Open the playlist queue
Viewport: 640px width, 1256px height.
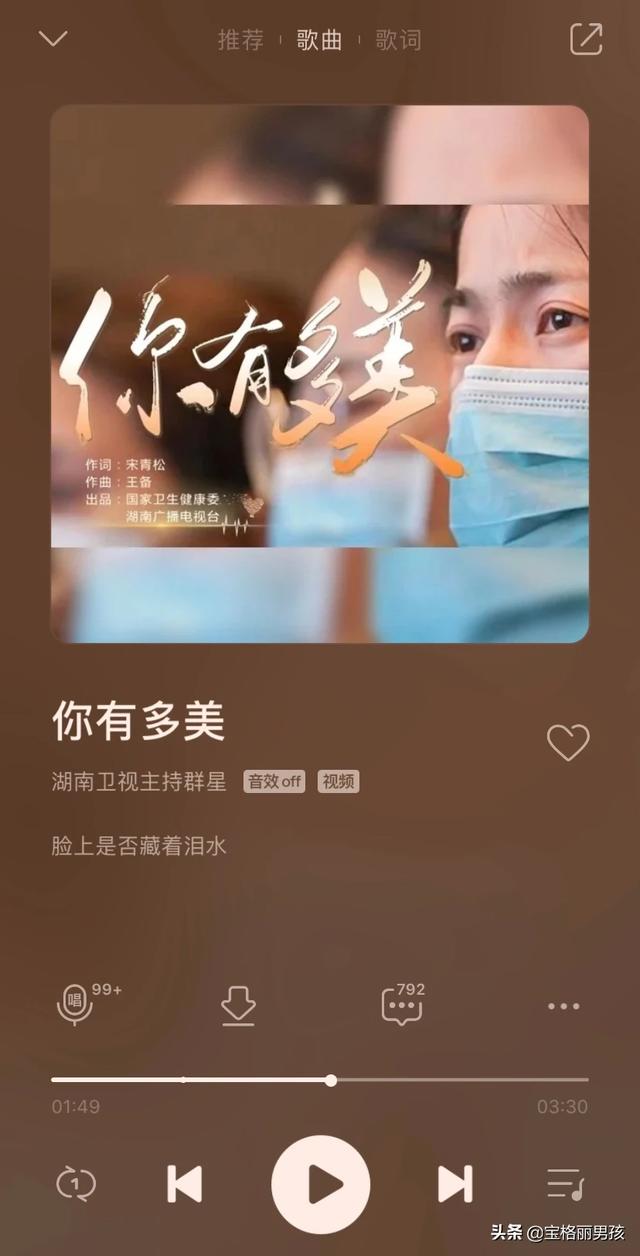565,1184
